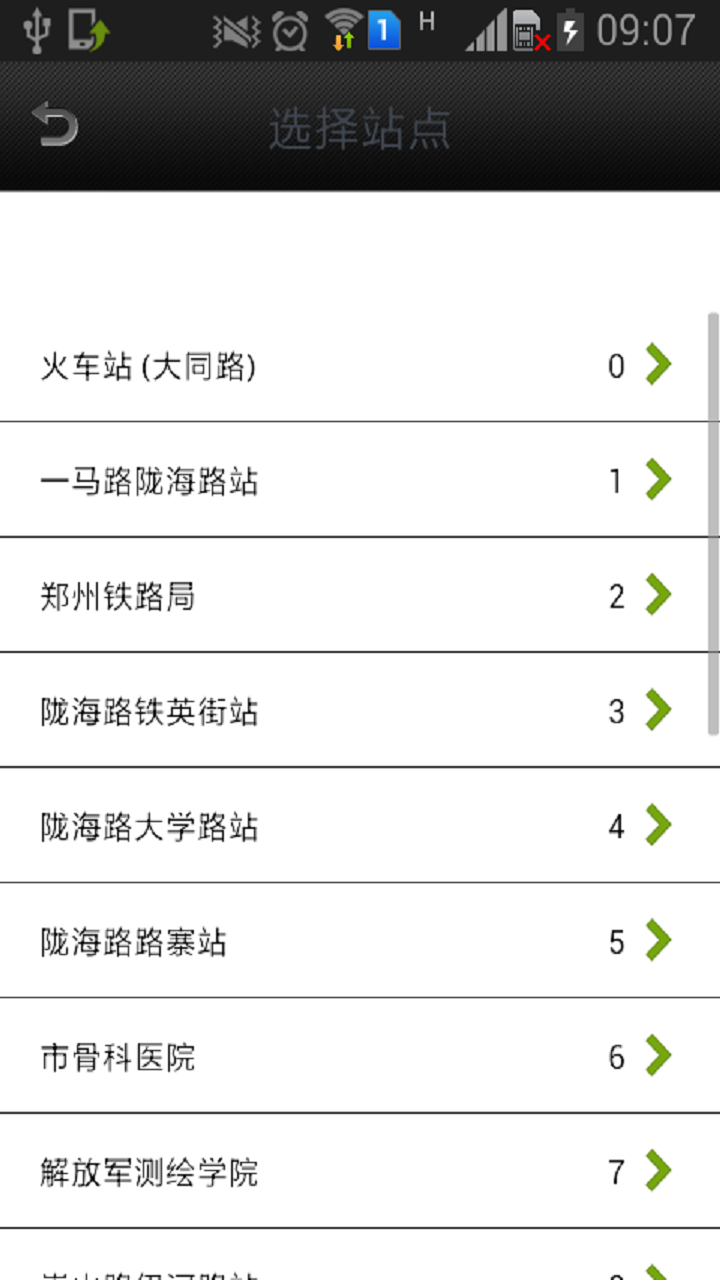Expand the 陇海路大学路站 entry
720x1280 pixels.
coord(360,825)
